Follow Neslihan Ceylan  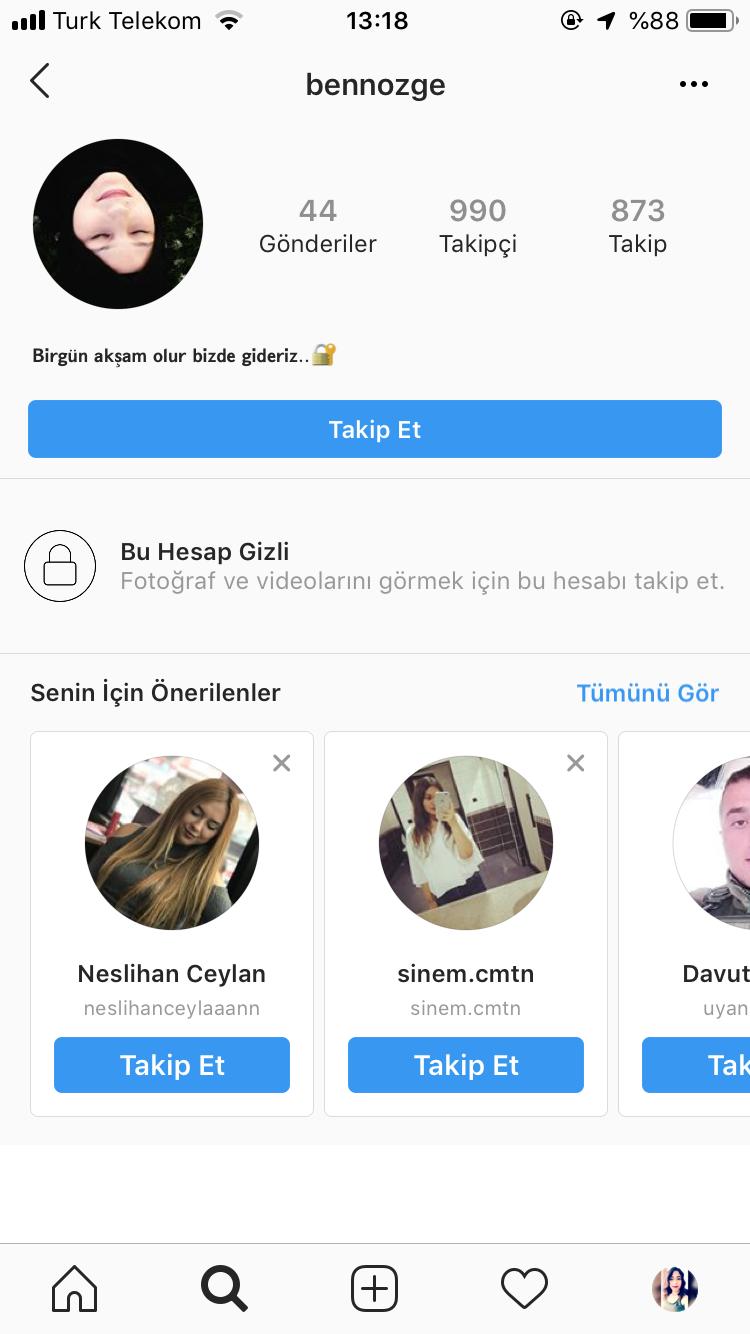coord(172,1065)
